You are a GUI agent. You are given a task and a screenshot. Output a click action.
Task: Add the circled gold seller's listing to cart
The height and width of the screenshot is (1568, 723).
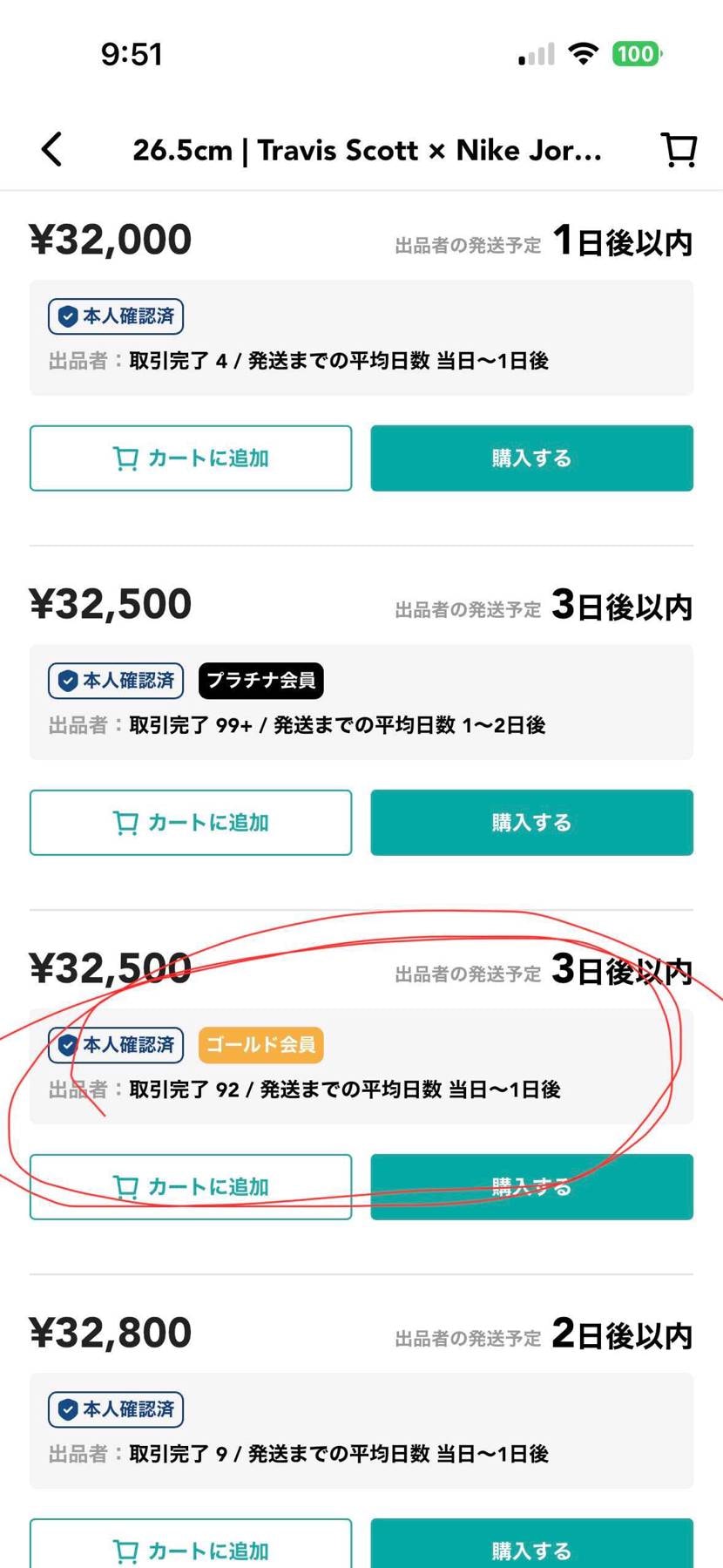(191, 1185)
